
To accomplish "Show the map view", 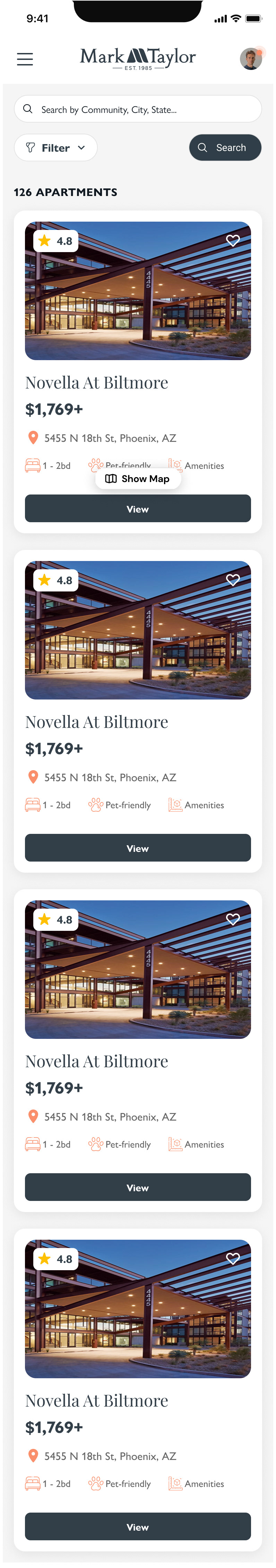I will coord(138,479).
